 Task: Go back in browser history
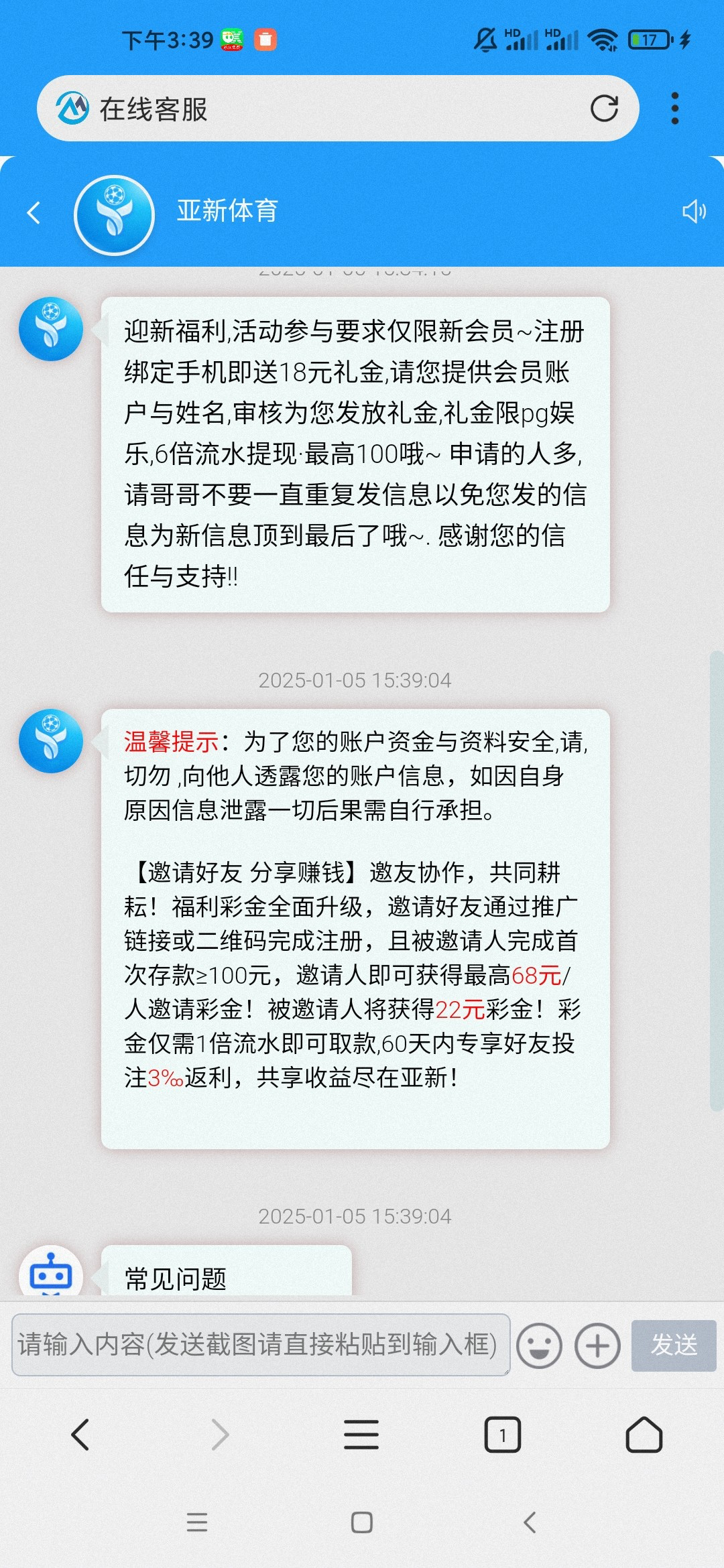click(80, 1435)
